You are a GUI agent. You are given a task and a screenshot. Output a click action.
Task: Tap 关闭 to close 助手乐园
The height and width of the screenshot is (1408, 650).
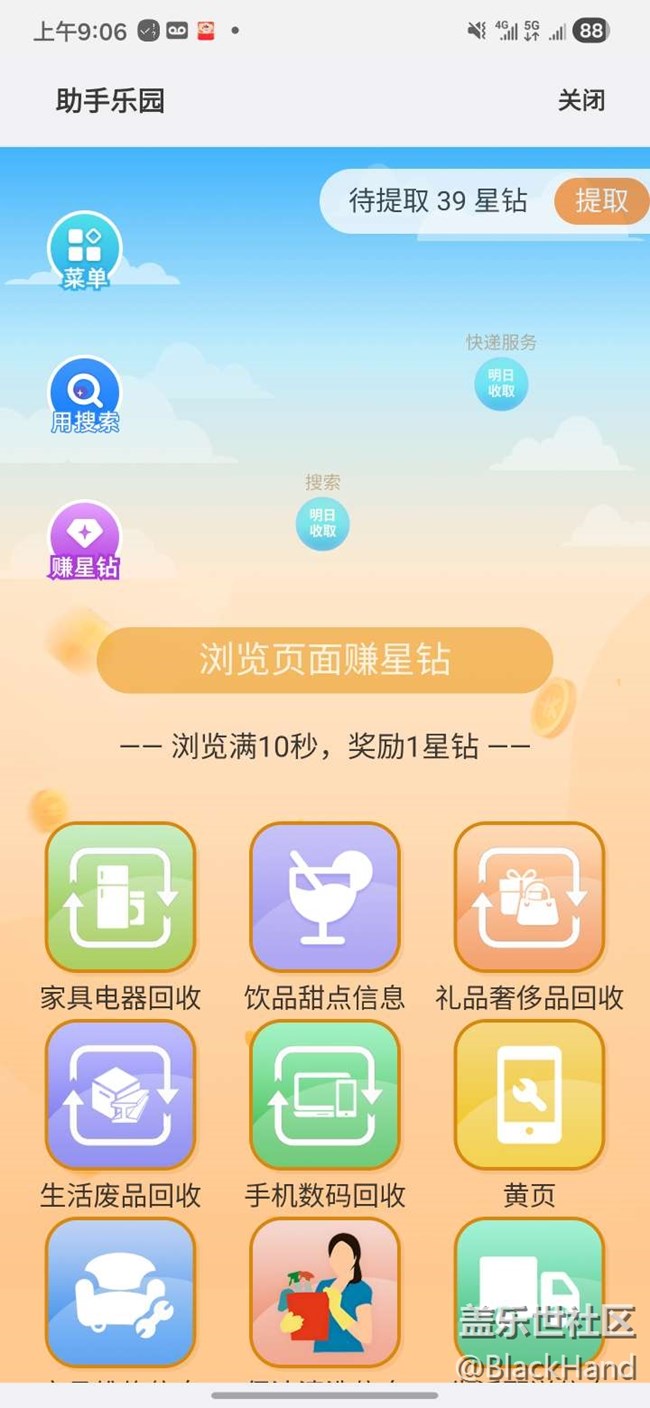[581, 100]
